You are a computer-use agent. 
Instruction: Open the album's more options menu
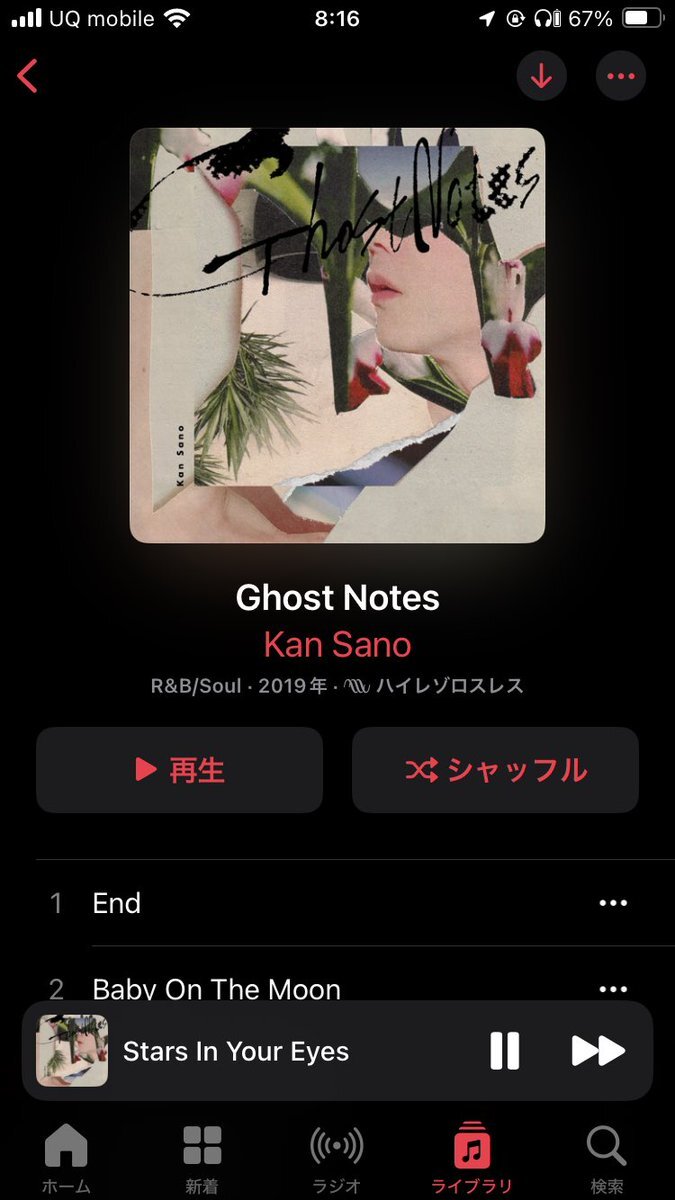(x=621, y=76)
